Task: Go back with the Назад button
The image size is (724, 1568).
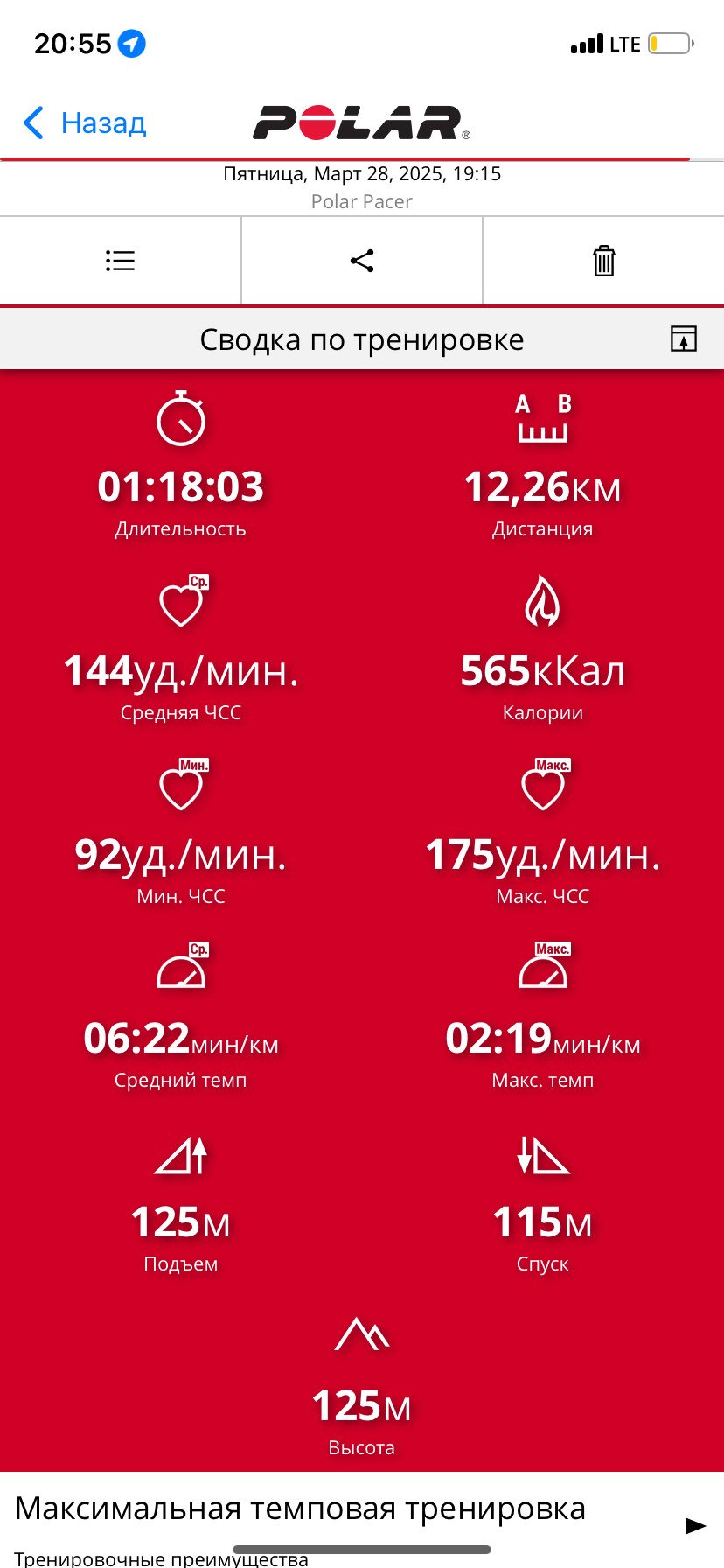Action: (85, 123)
